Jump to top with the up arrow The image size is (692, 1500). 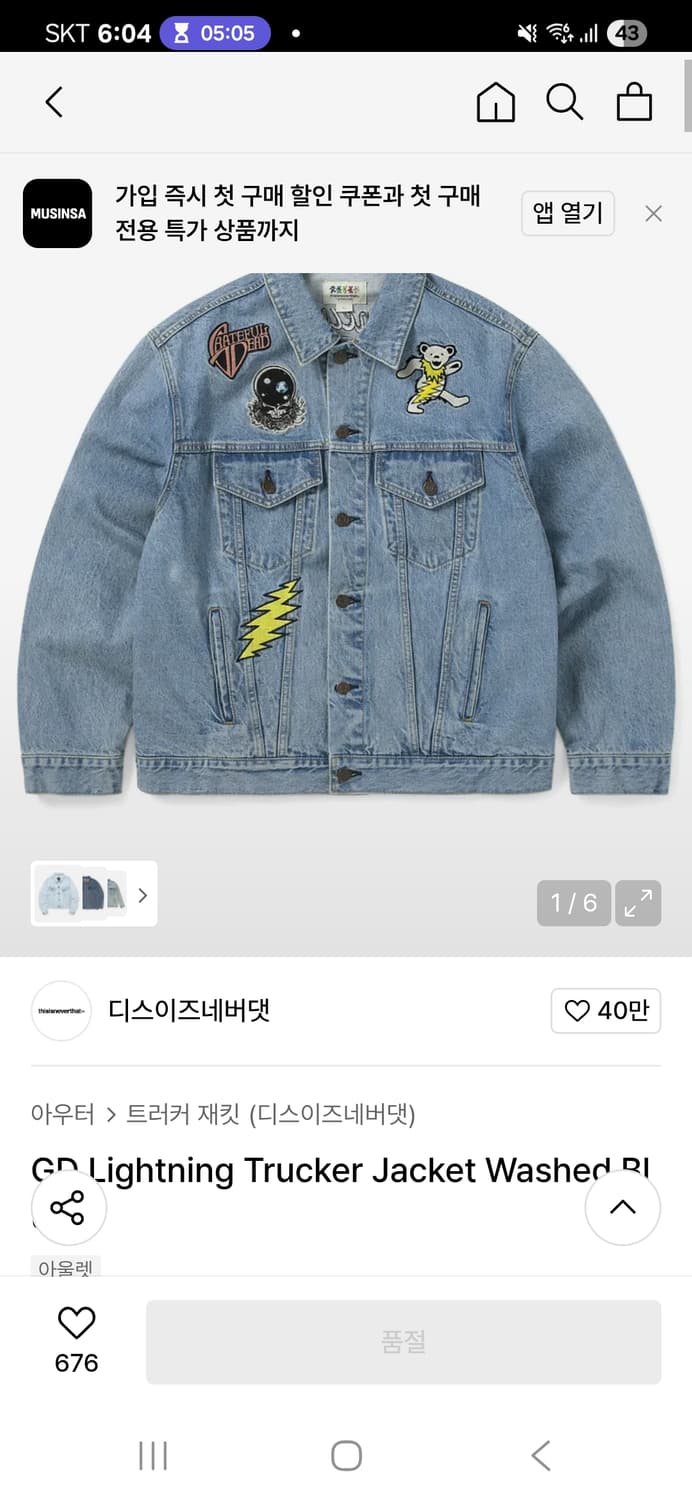coord(622,1207)
